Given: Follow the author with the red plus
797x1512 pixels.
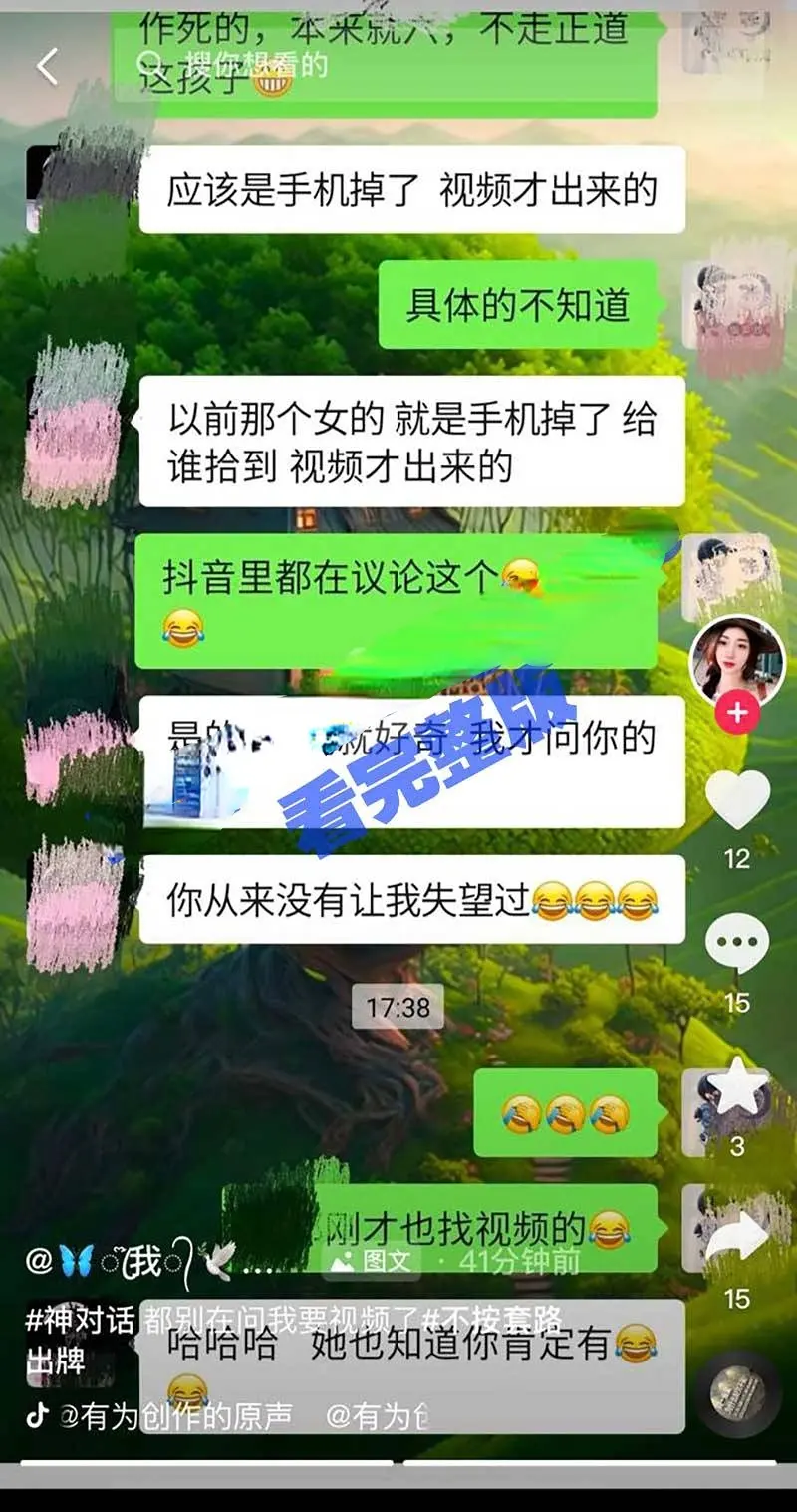Looking at the screenshot, I should 737,714.
